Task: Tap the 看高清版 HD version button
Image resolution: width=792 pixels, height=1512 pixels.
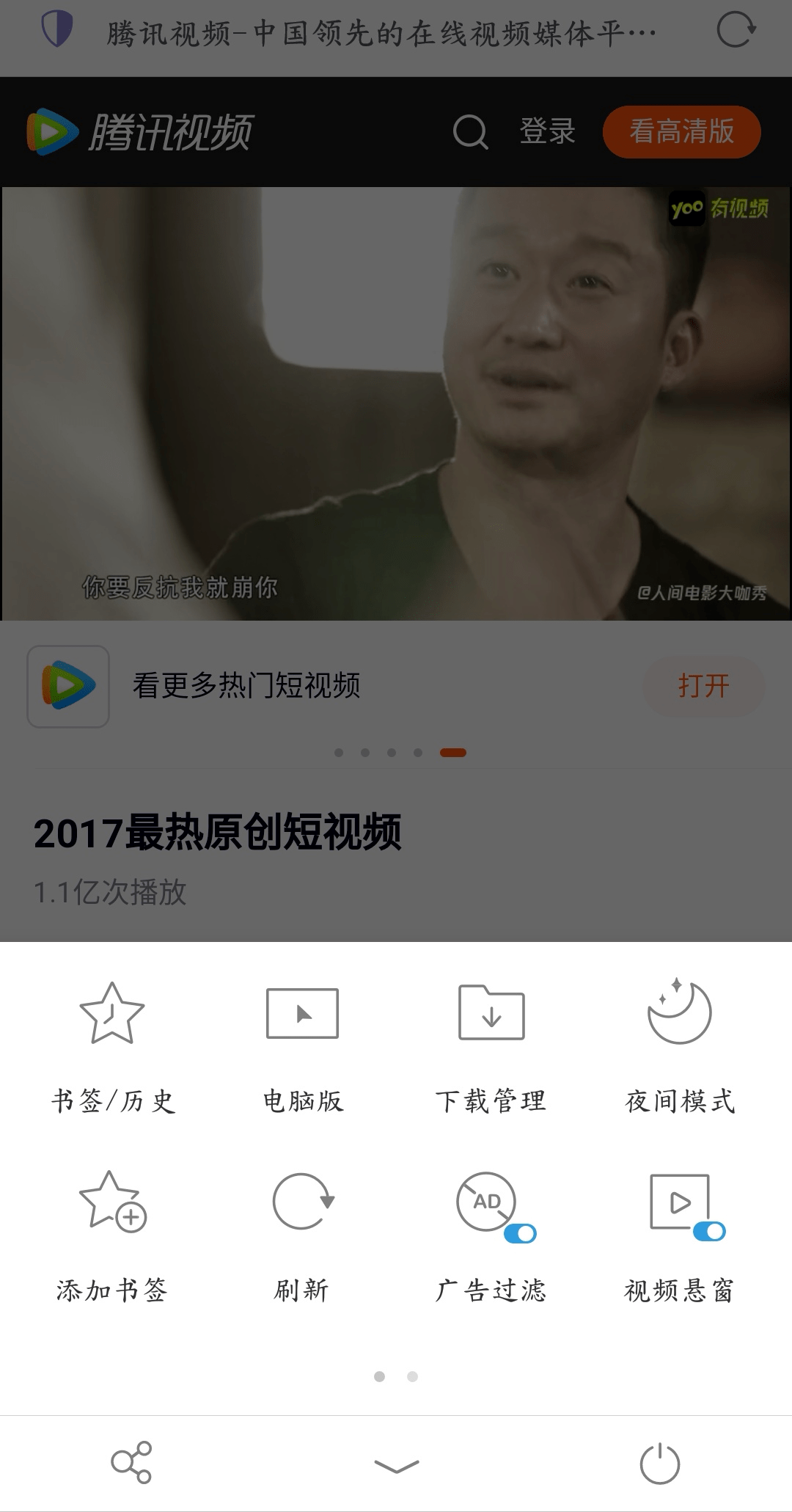Action: 681,132
